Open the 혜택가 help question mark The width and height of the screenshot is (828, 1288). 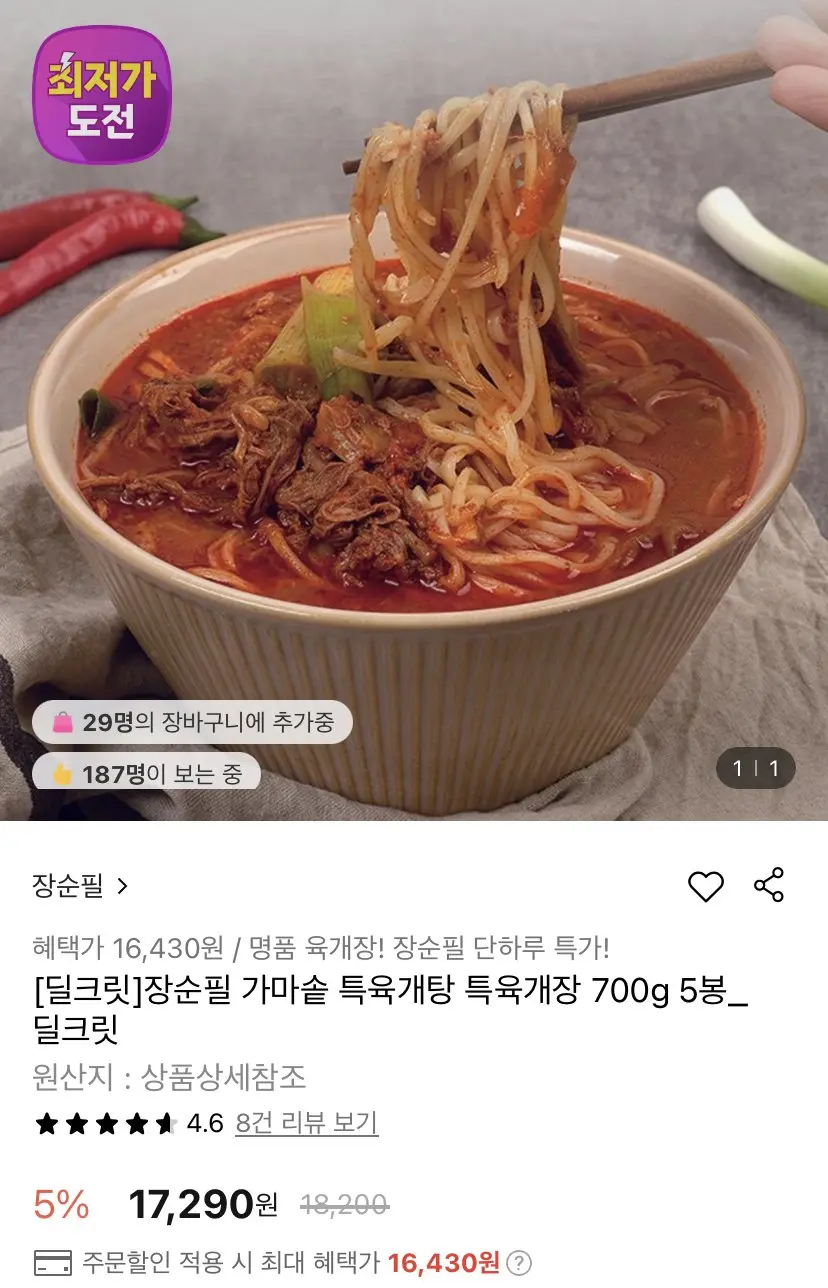pos(518,1263)
